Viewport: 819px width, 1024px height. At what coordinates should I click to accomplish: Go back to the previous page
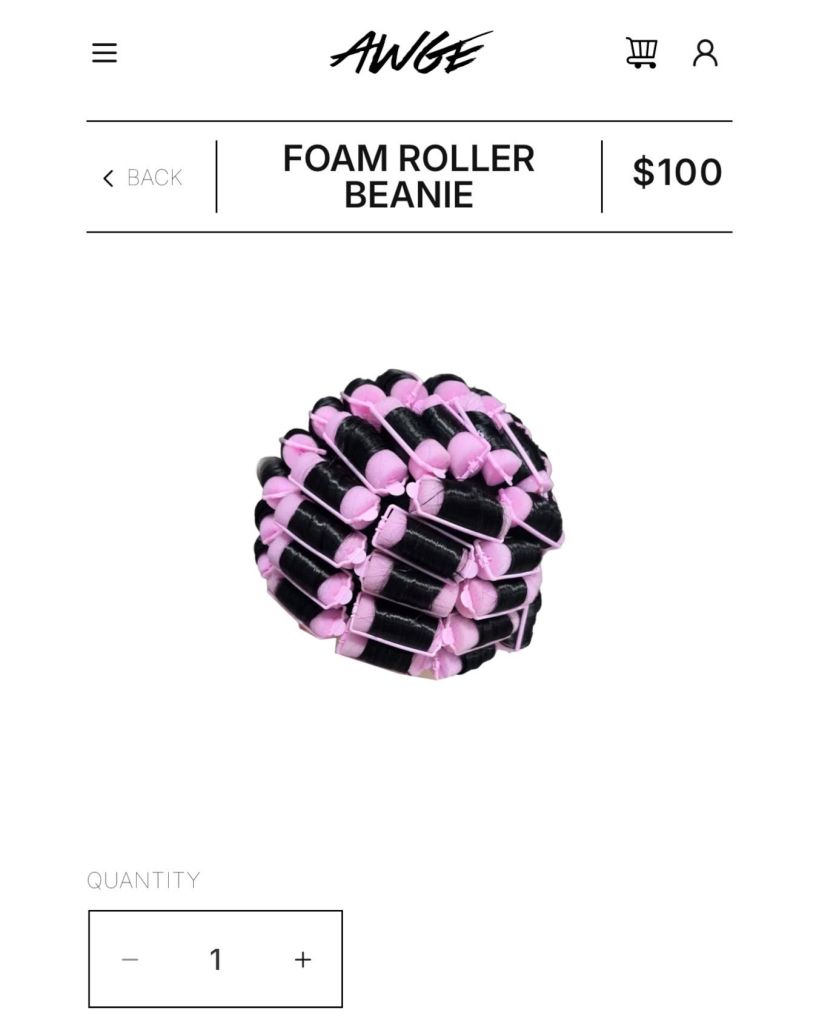tap(143, 178)
